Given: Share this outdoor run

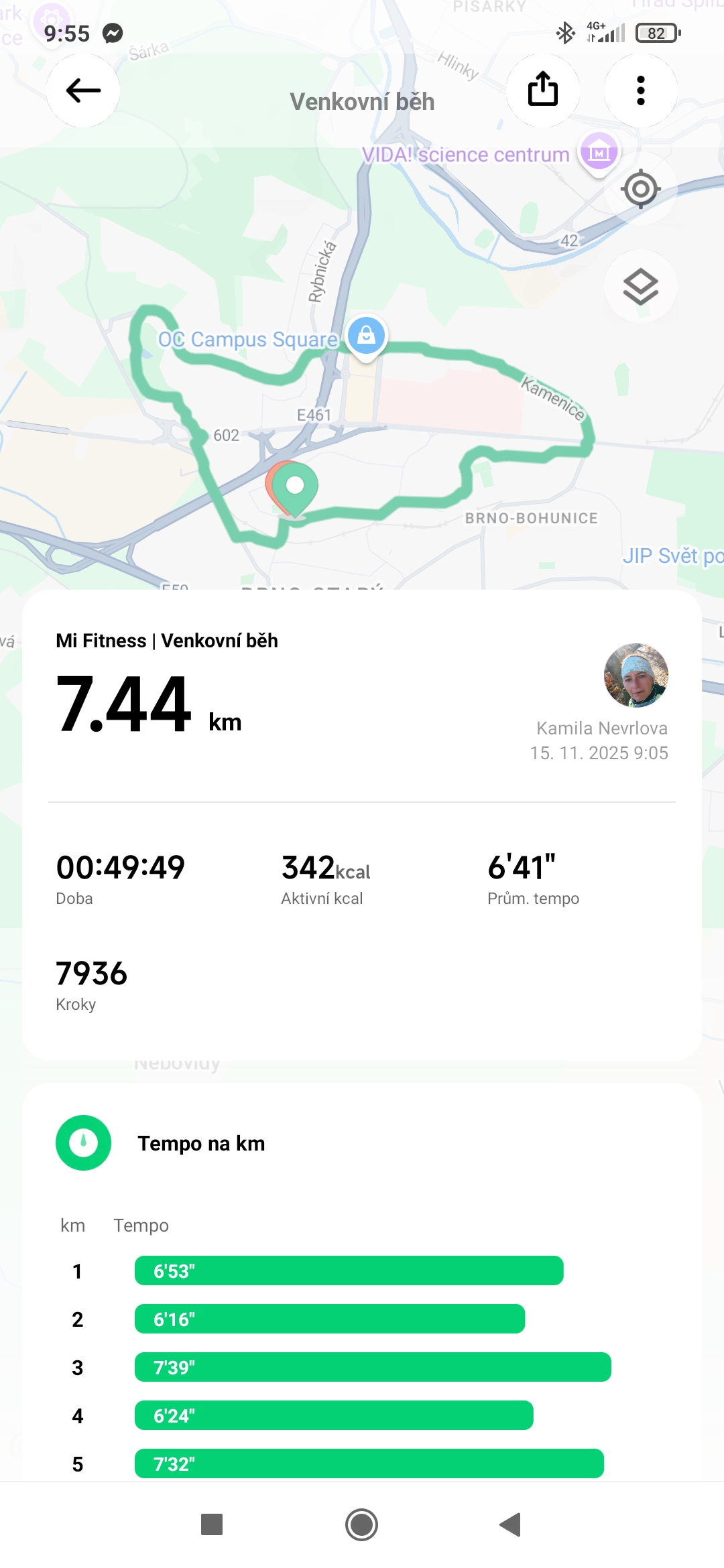Looking at the screenshot, I should (543, 90).
